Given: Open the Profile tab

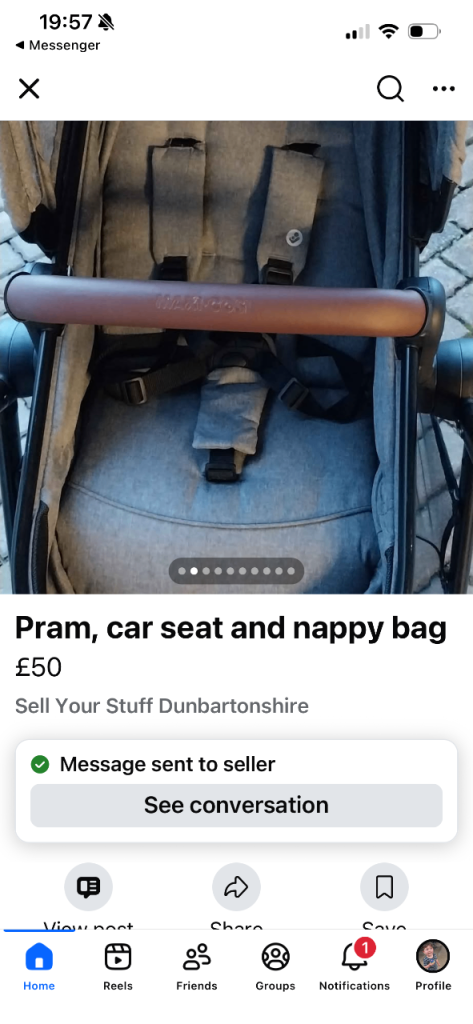Looking at the screenshot, I should (x=433, y=965).
